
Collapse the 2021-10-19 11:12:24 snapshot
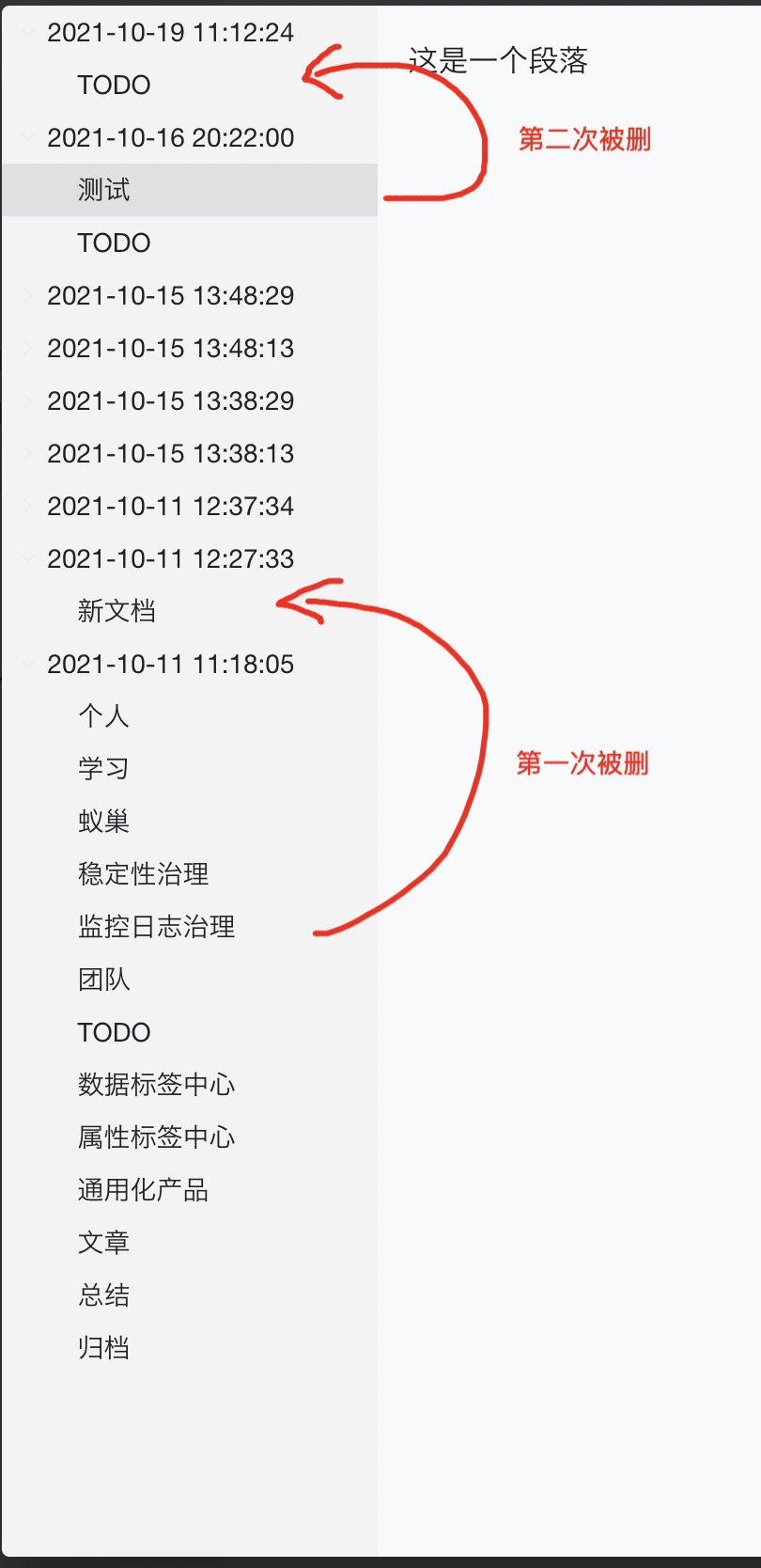(x=27, y=33)
